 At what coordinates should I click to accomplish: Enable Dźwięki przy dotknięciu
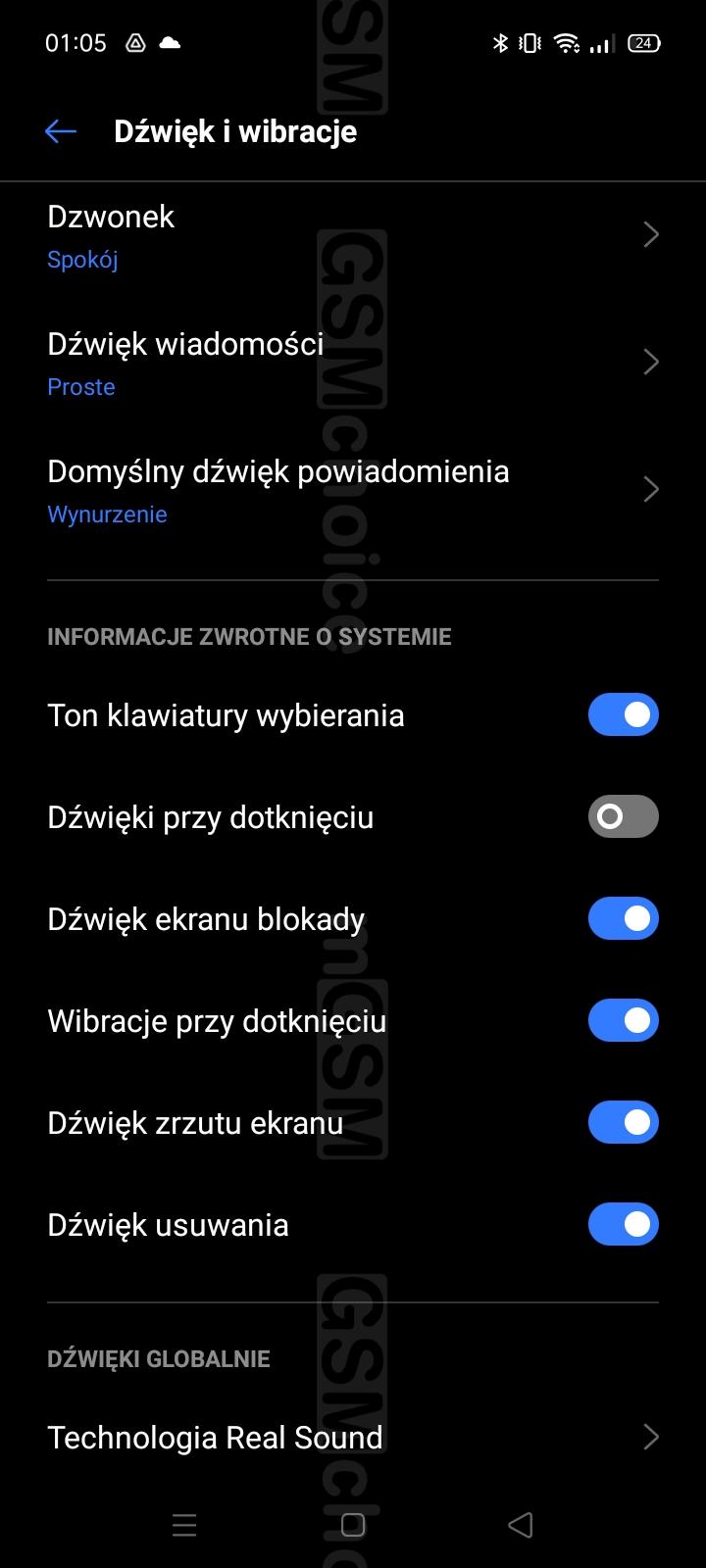pos(624,817)
